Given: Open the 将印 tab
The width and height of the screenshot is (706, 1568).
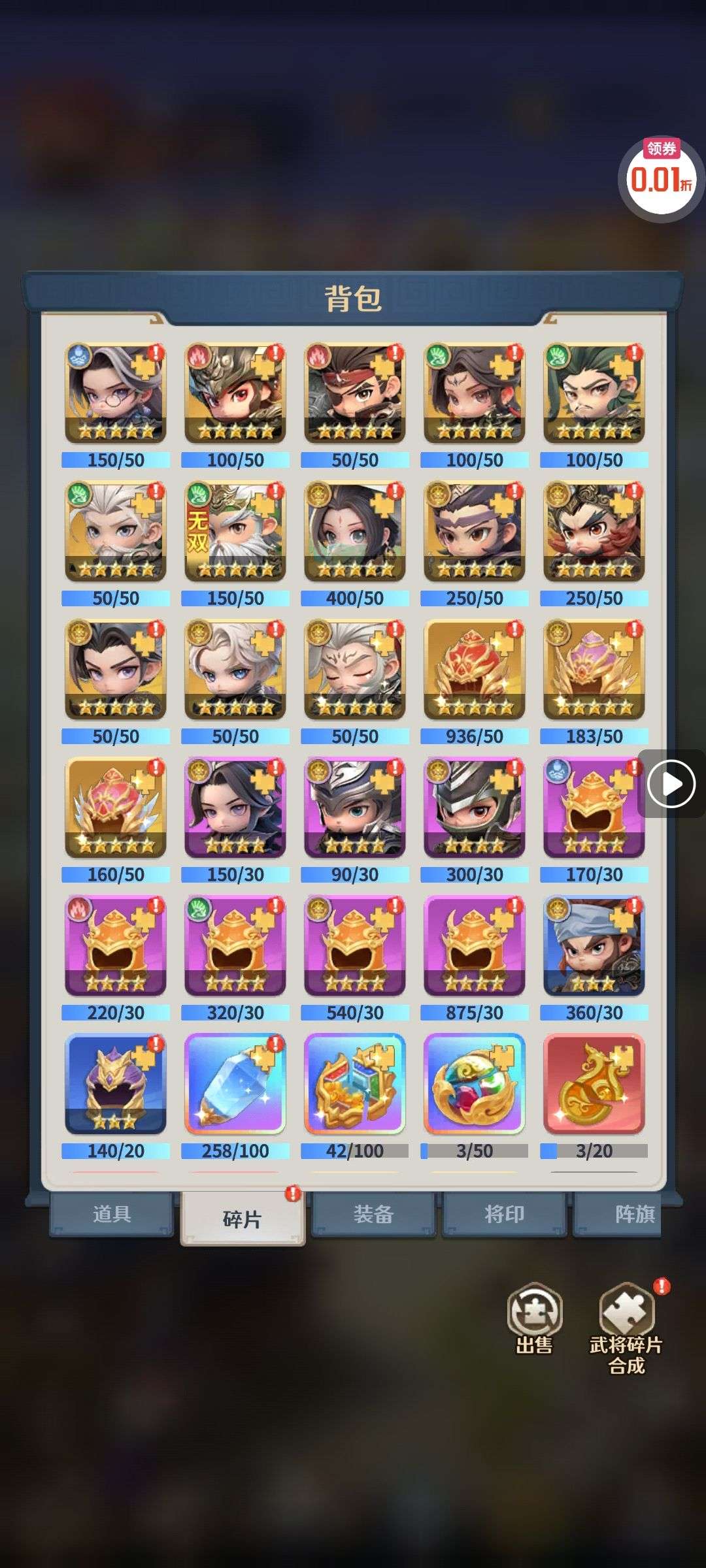Looking at the screenshot, I should click(x=503, y=1214).
